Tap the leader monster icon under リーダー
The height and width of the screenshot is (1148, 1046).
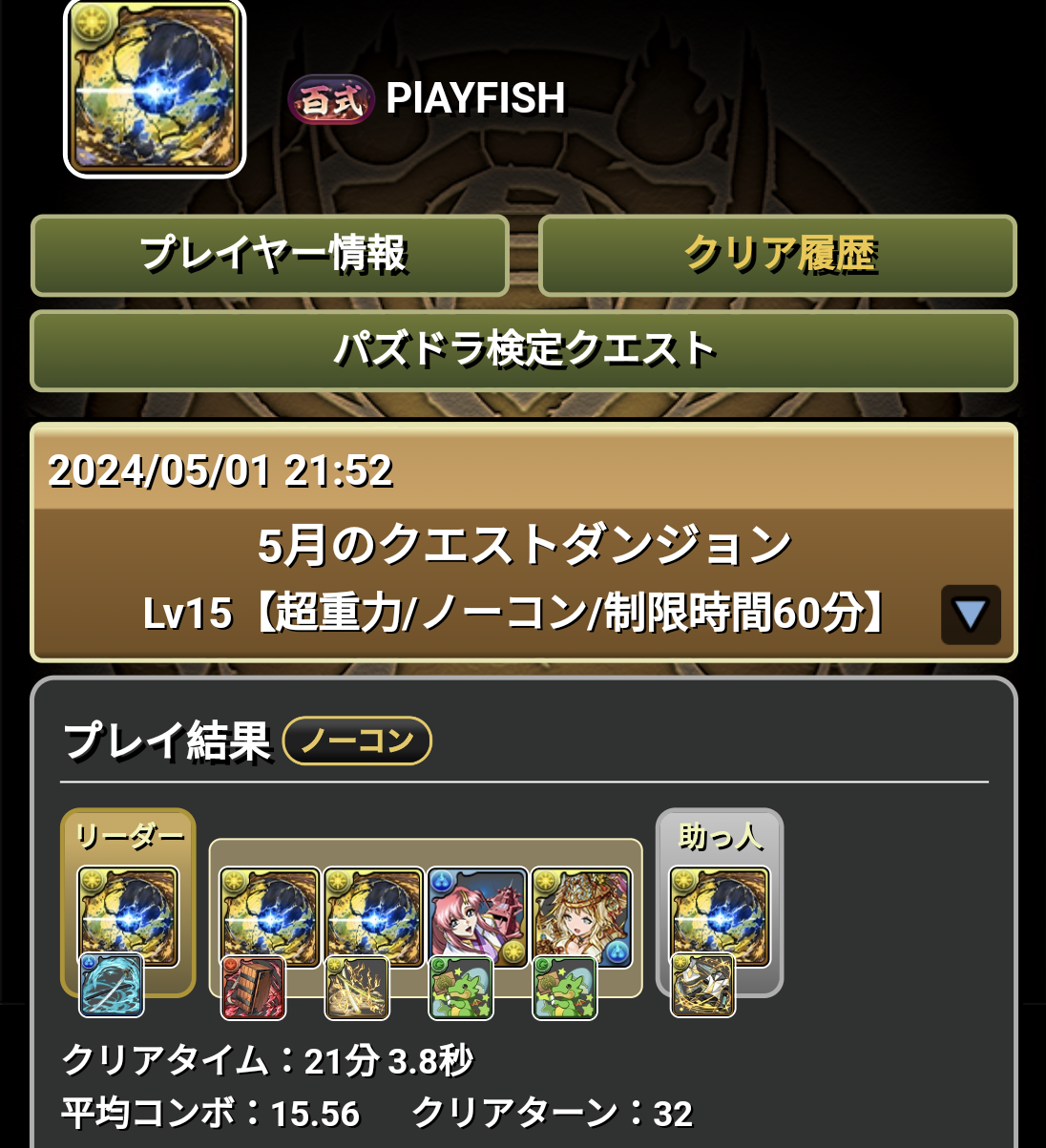click(128, 916)
